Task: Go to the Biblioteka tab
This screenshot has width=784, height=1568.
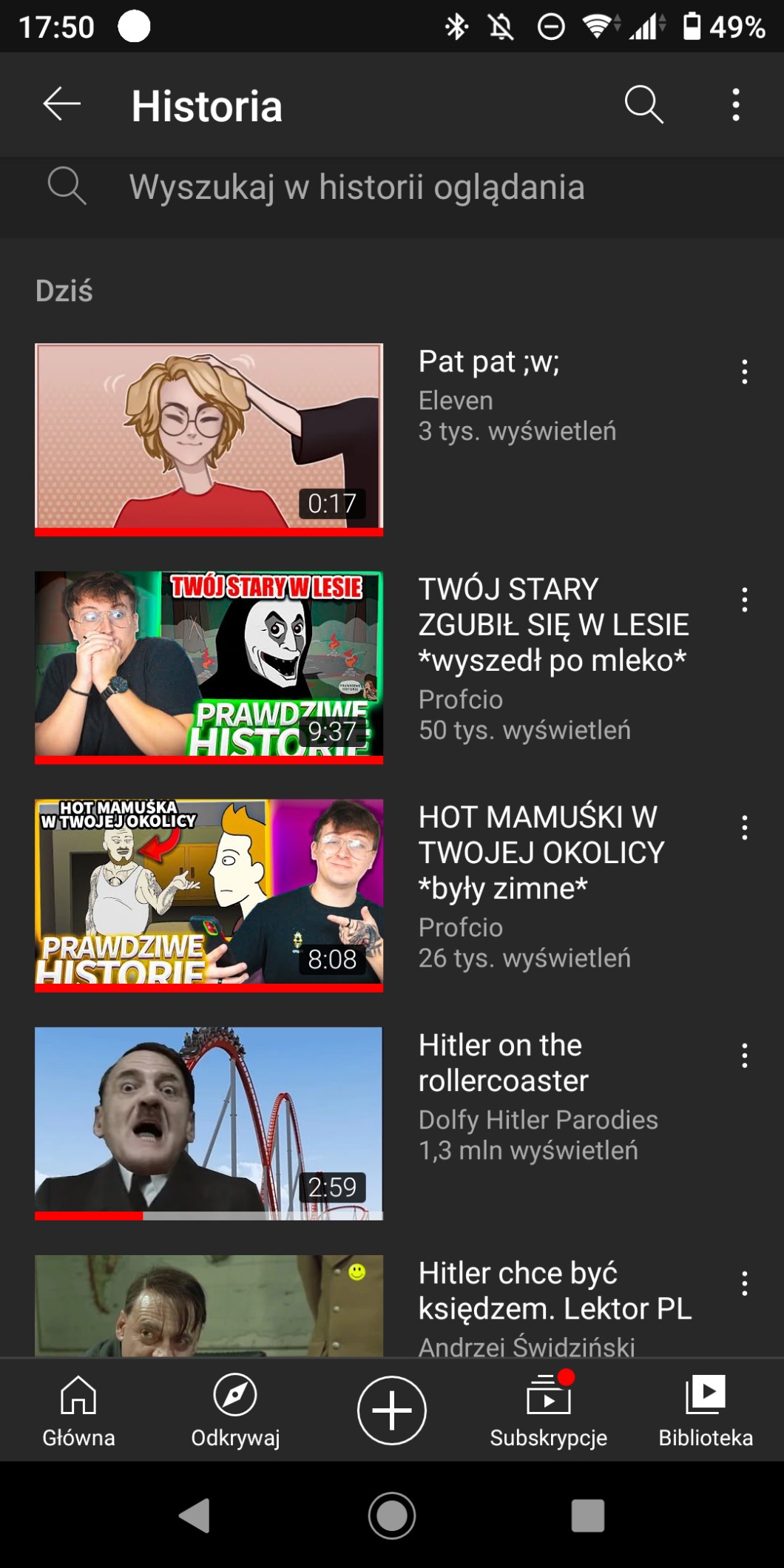Action: pyautogui.click(x=705, y=1410)
